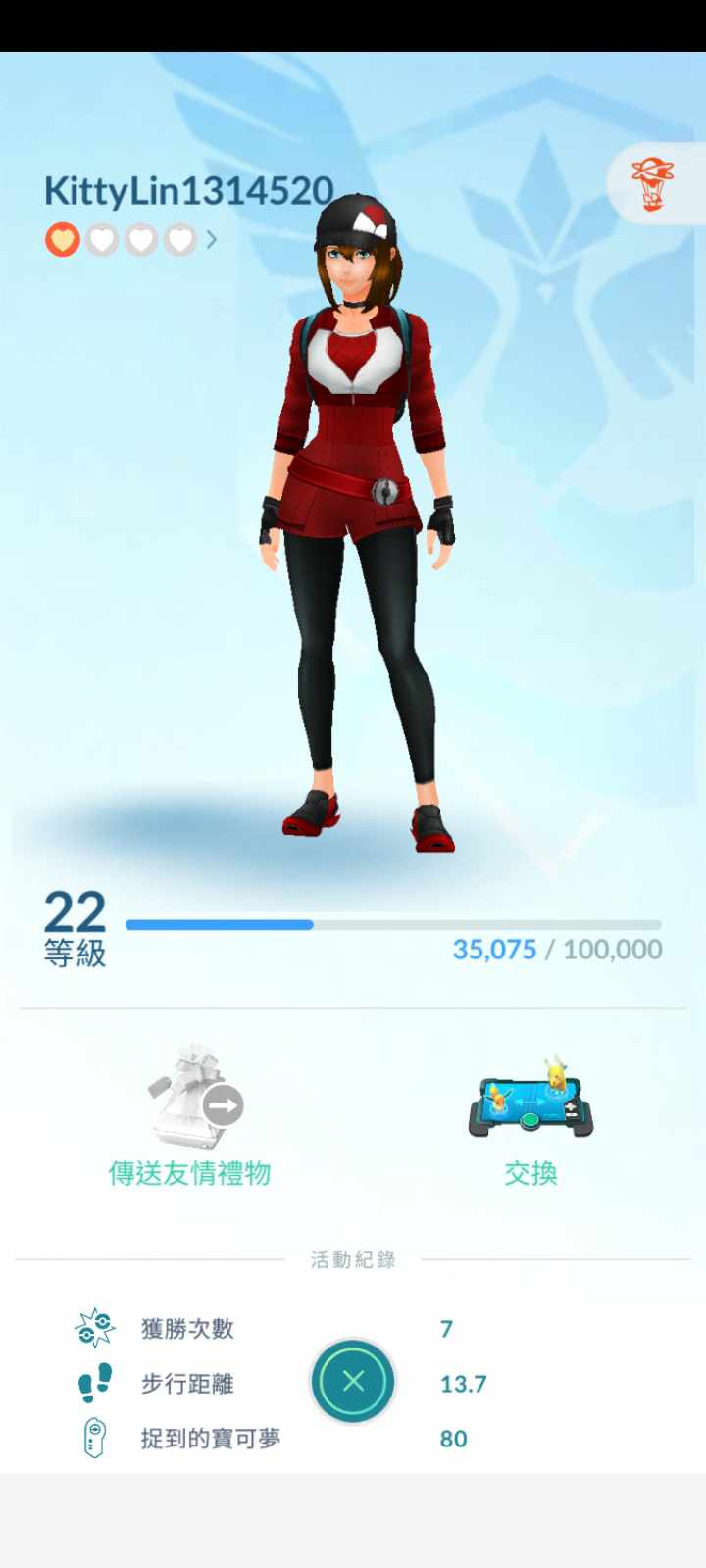Start a trade via 交換
This screenshot has width=706, height=1568.
coord(530,1118)
